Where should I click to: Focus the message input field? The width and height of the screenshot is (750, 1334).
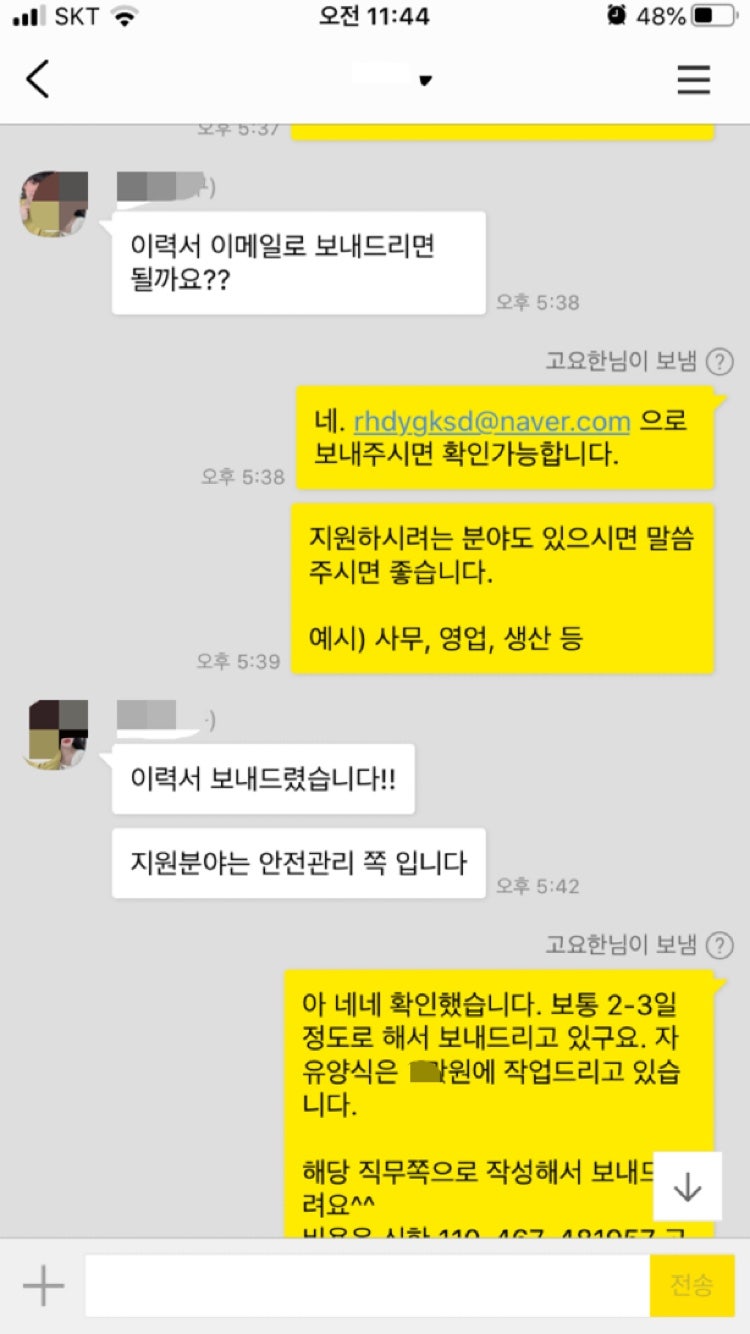click(x=367, y=1286)
